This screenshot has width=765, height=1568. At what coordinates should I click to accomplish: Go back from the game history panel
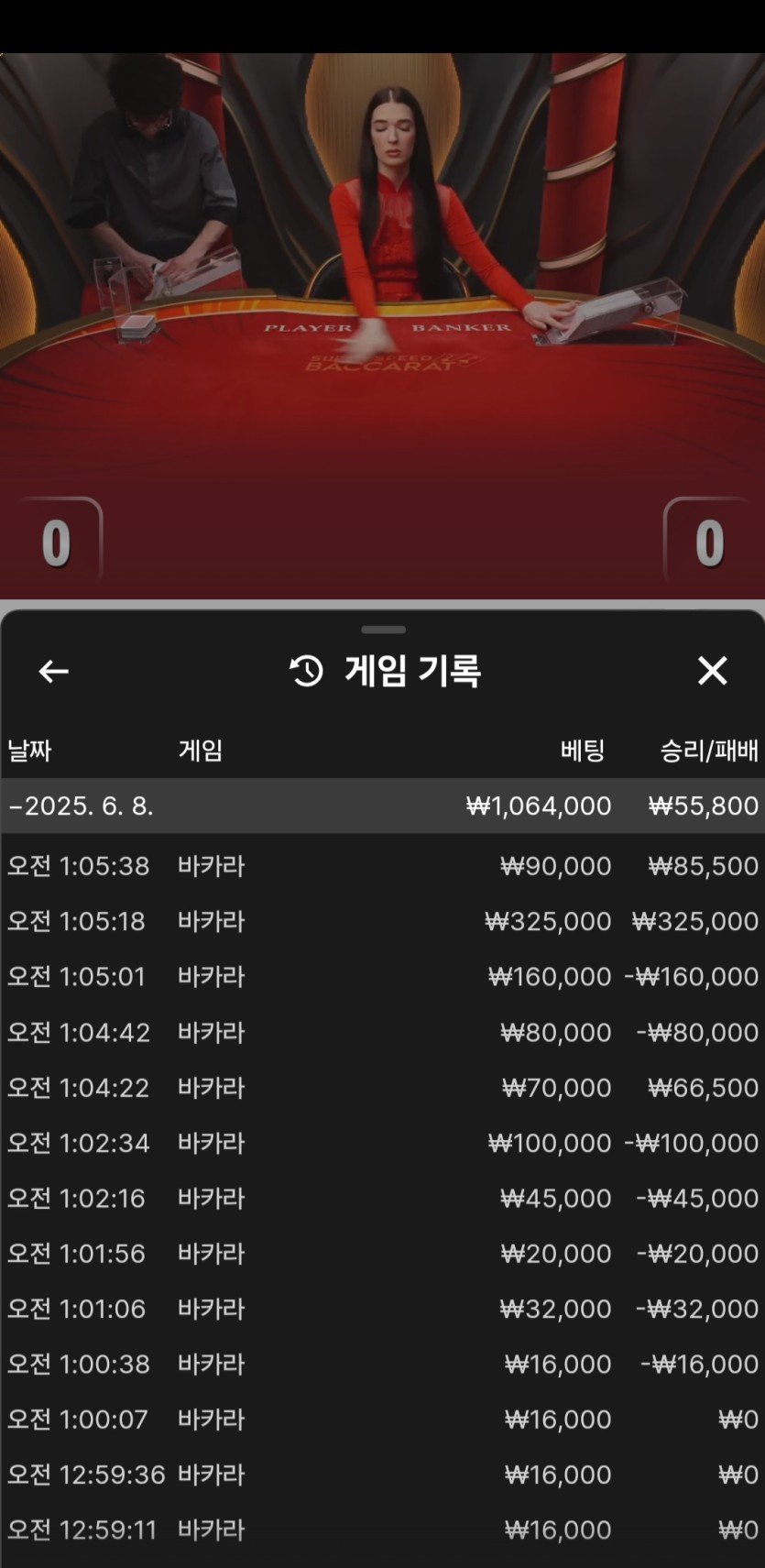(x=54, y=672)
